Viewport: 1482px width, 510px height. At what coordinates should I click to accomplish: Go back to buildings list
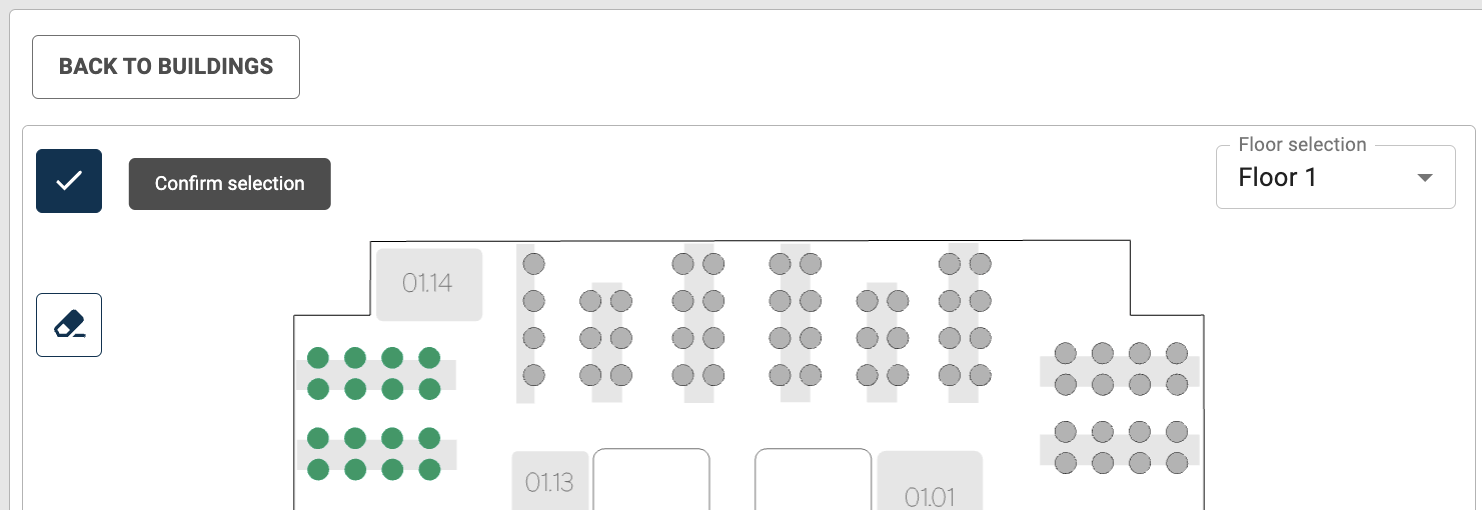click(x=166, y=67)
